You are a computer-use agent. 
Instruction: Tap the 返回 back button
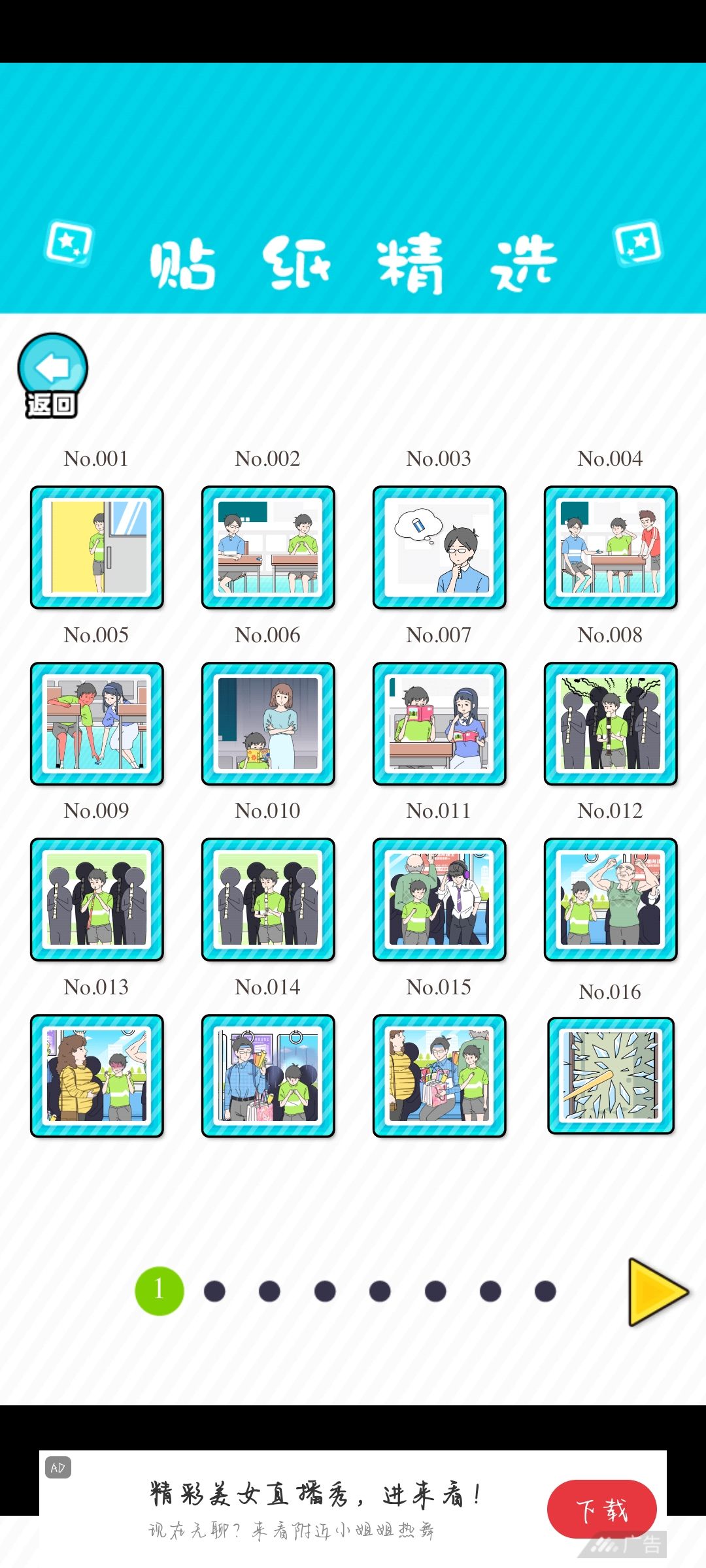point(52,376)
